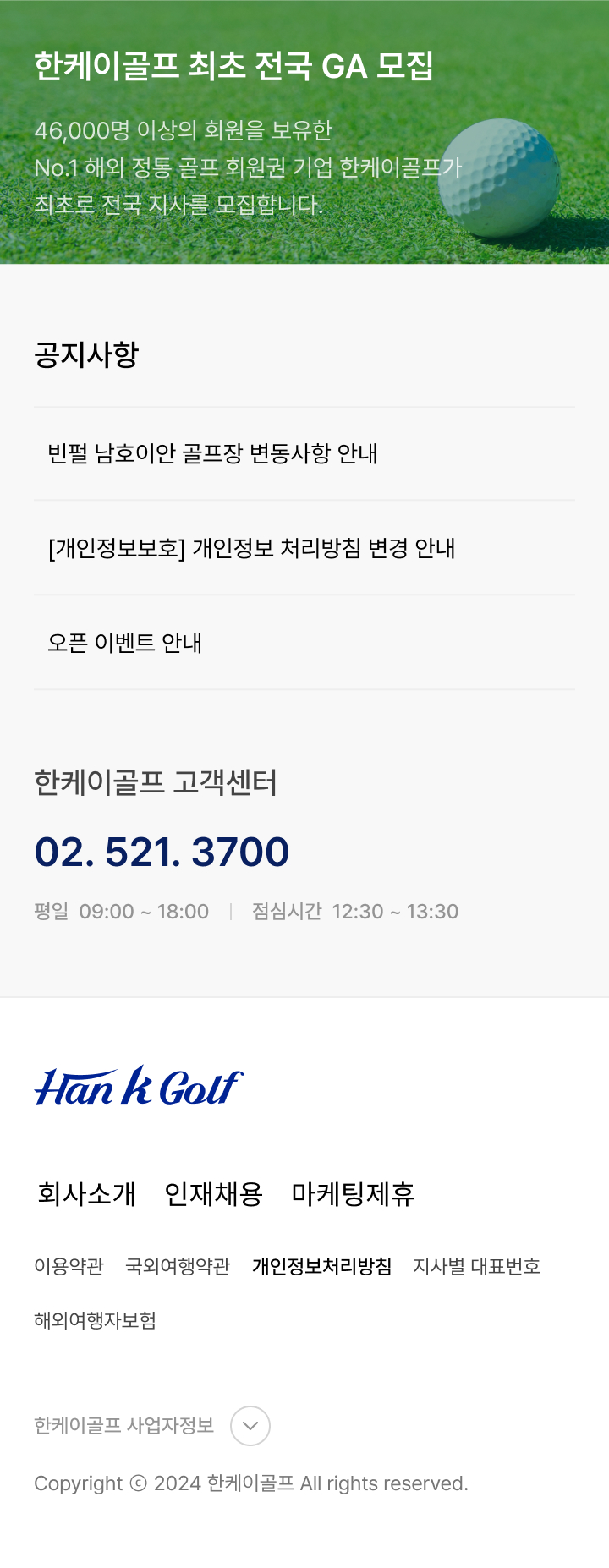Screen dimensions: 609x1568
Task: Open notice 빈펄 남호이안 골프장 변동사항 안내
Action: [x=212, y=454]
